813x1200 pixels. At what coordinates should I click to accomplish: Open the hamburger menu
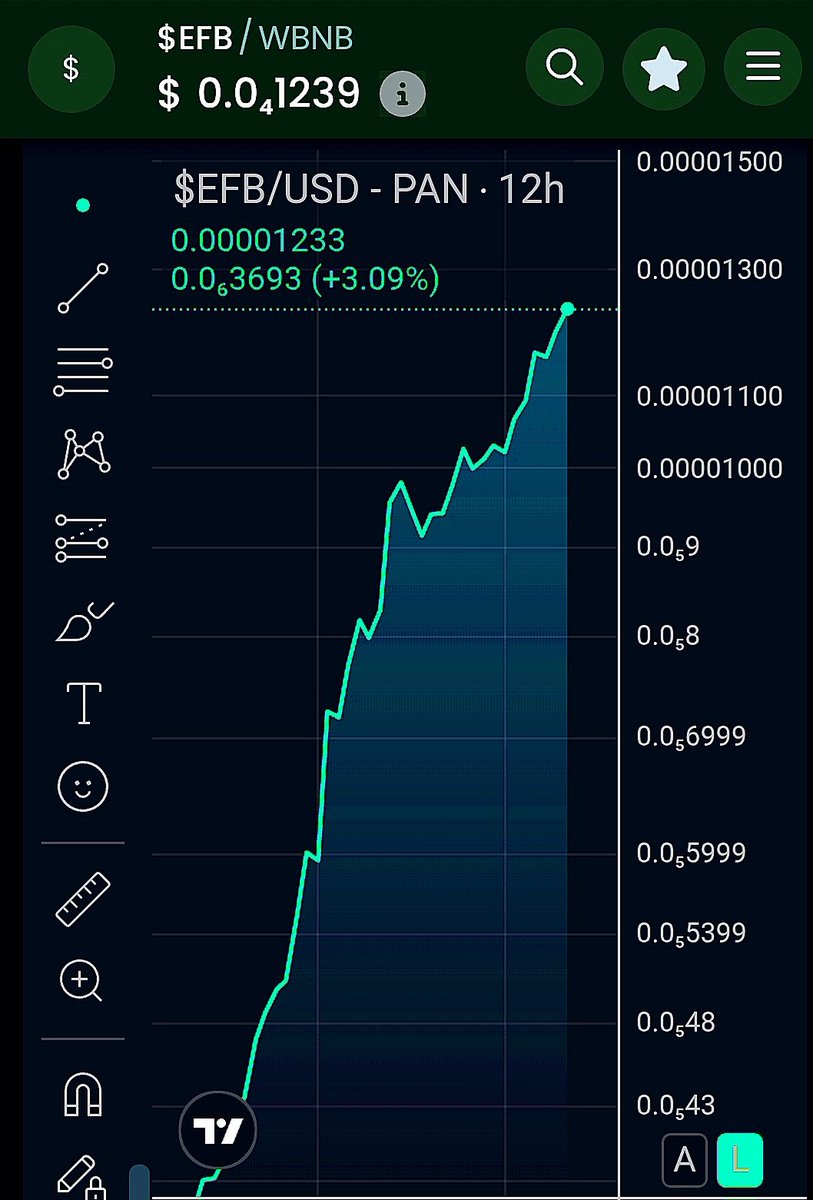pos(762,68)
